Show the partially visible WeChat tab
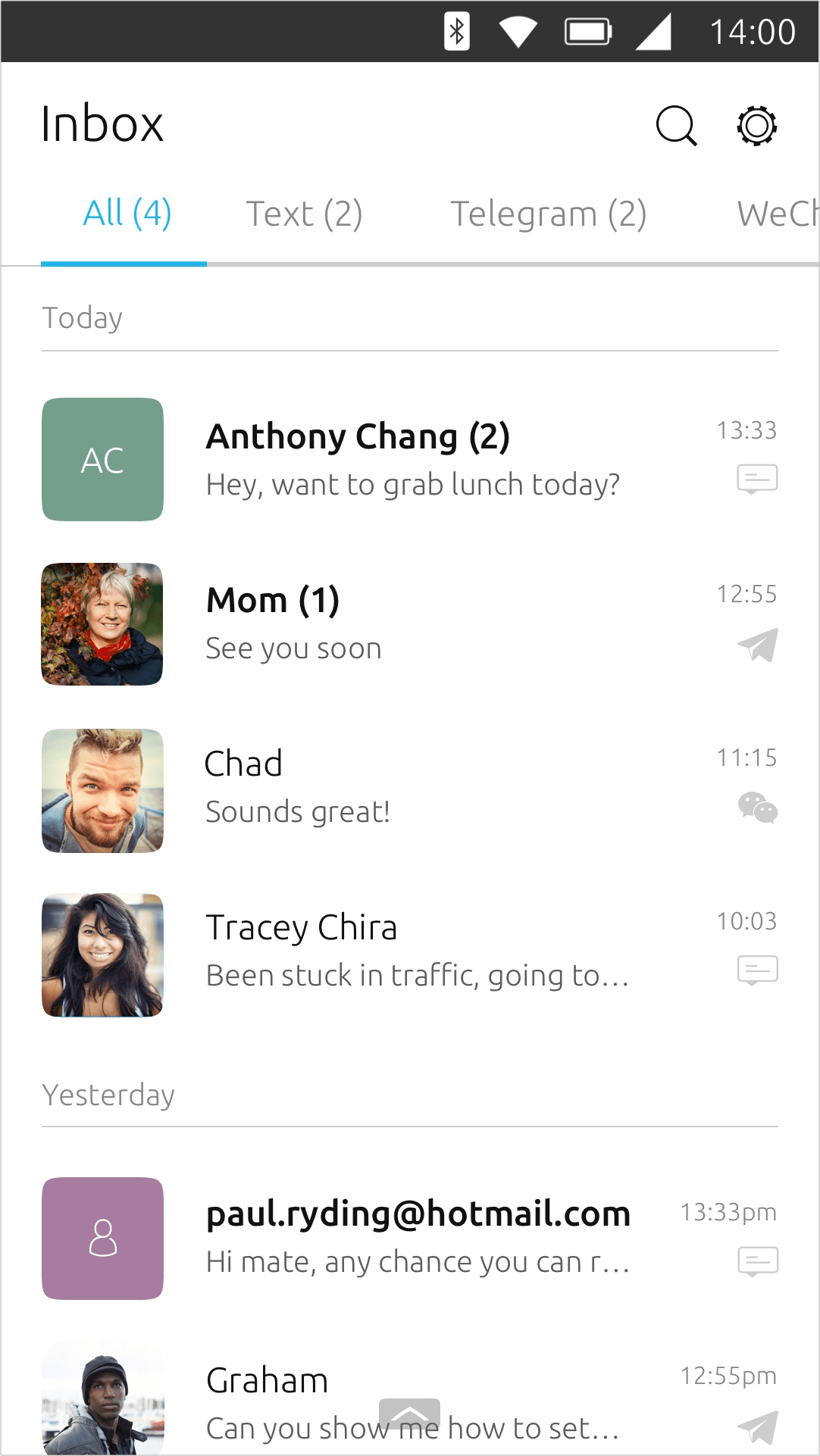This screenshot has width=820, height=1456. [x=778, y=214]
